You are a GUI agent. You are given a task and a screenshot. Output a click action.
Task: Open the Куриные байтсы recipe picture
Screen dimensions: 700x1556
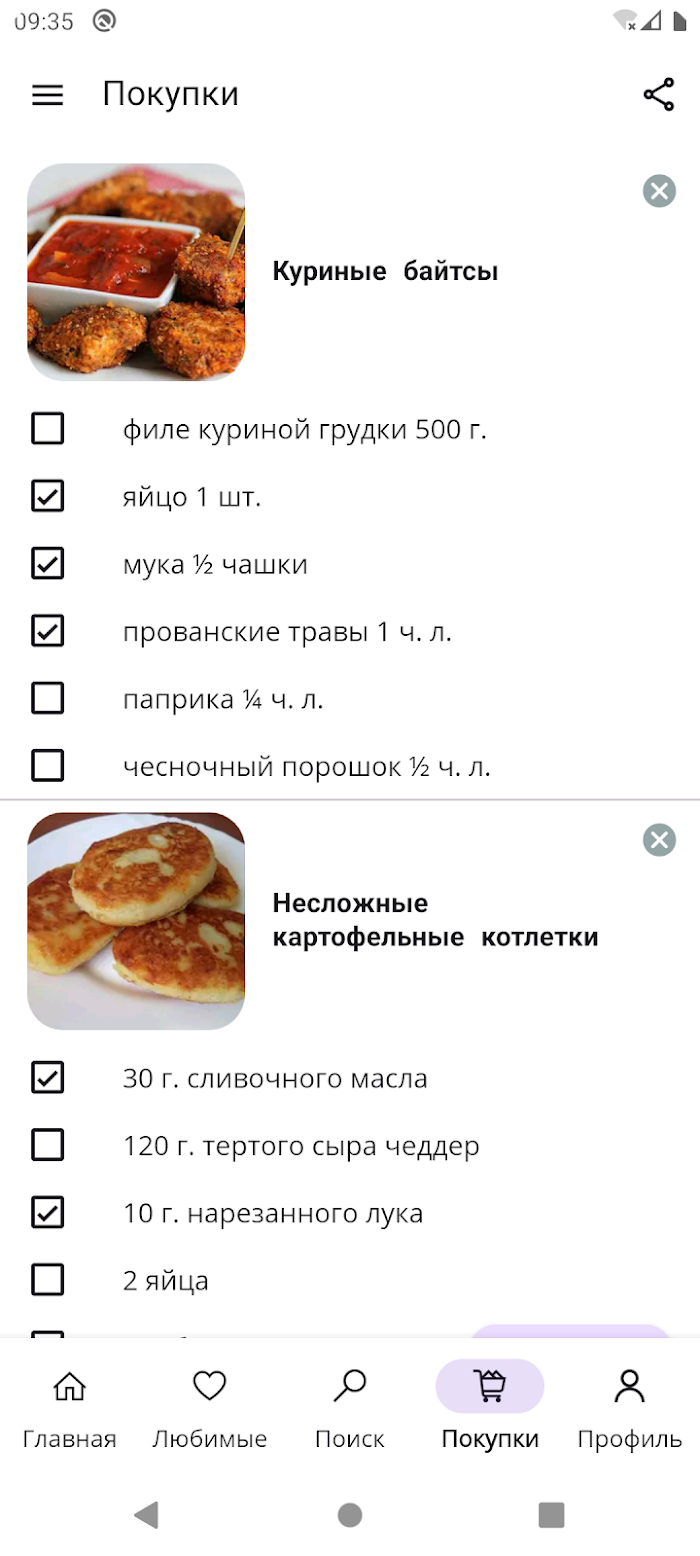pyautogui.click(x=136, y=272)
